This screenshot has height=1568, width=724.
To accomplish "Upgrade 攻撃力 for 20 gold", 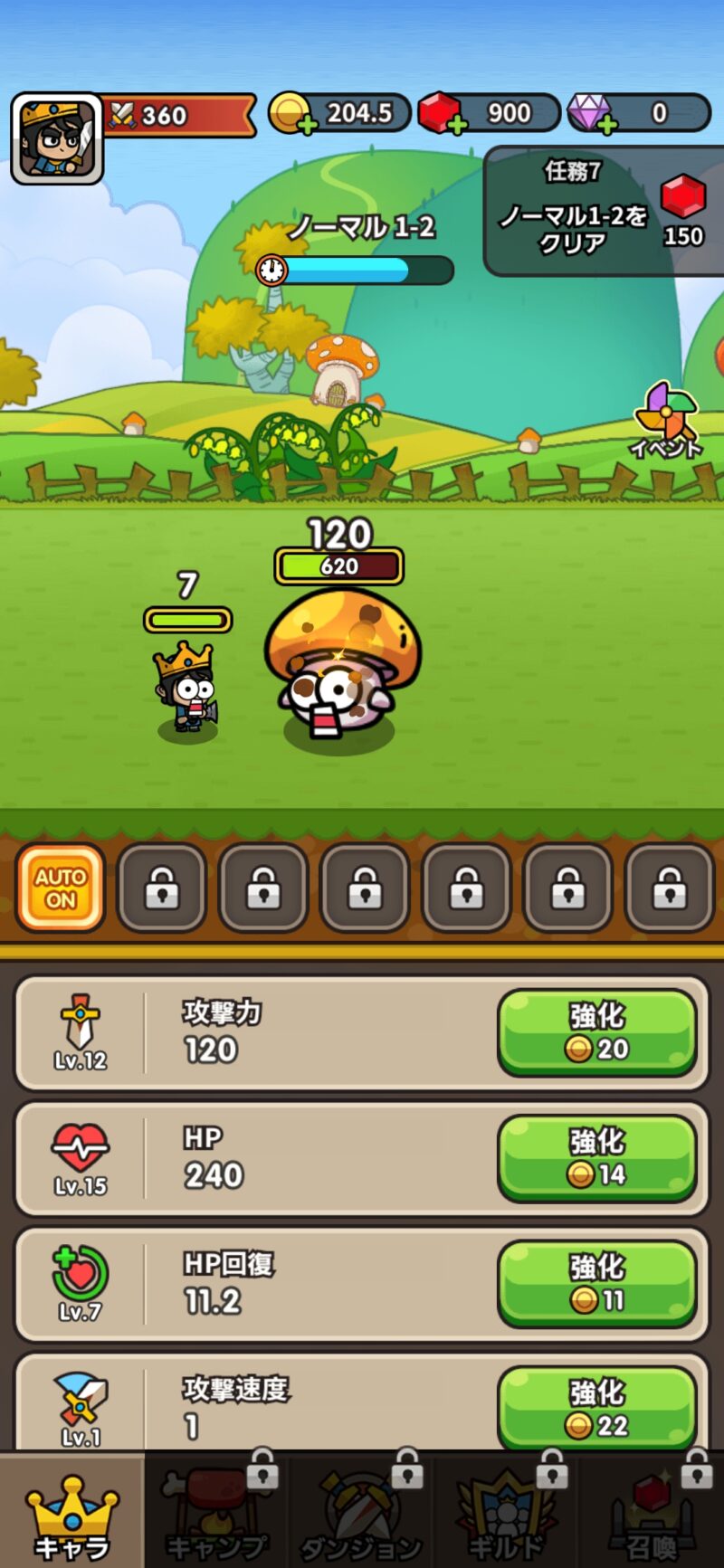I will coord(596,1032).
